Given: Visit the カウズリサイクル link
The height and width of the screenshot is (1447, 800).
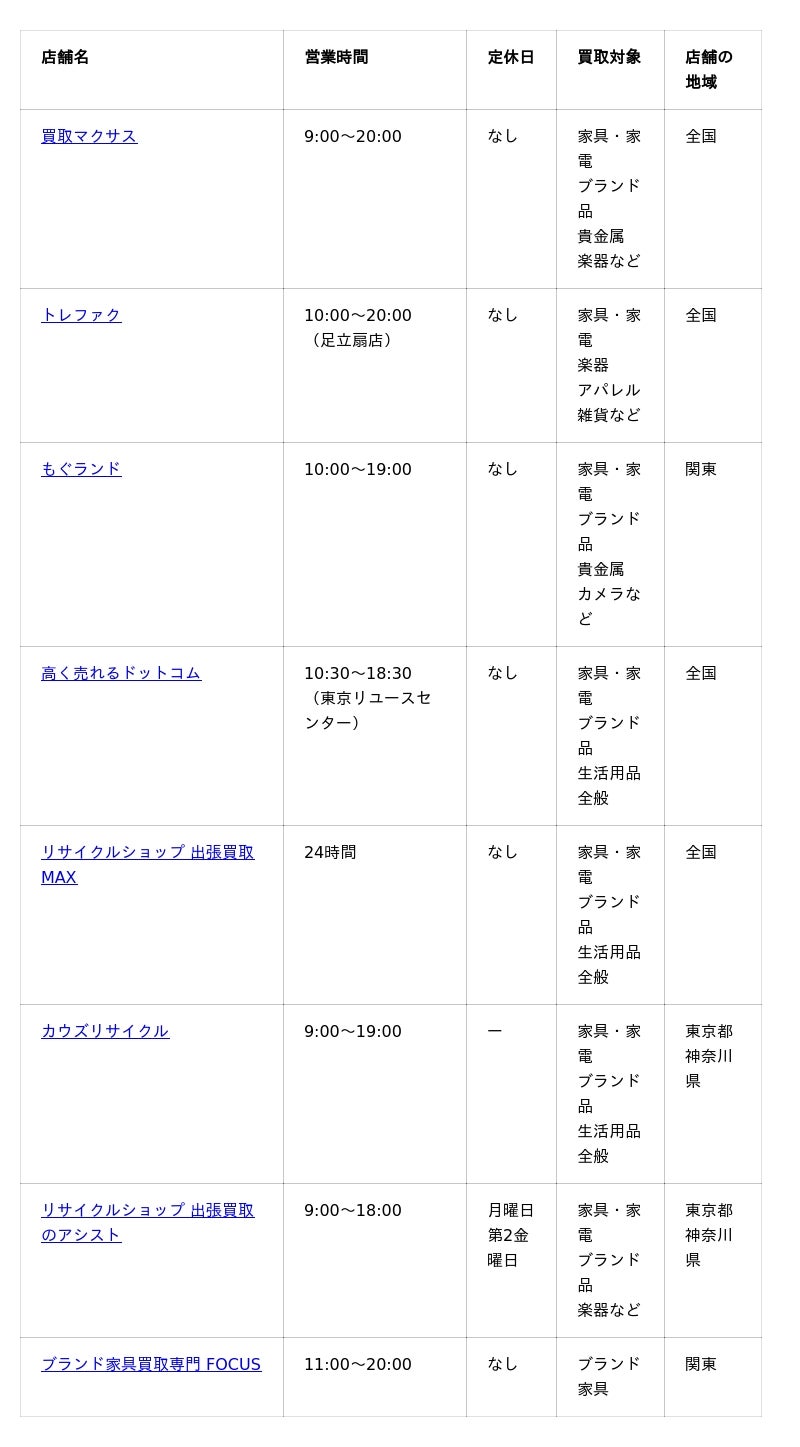Looking at the screenshot, I should 105,1031.
